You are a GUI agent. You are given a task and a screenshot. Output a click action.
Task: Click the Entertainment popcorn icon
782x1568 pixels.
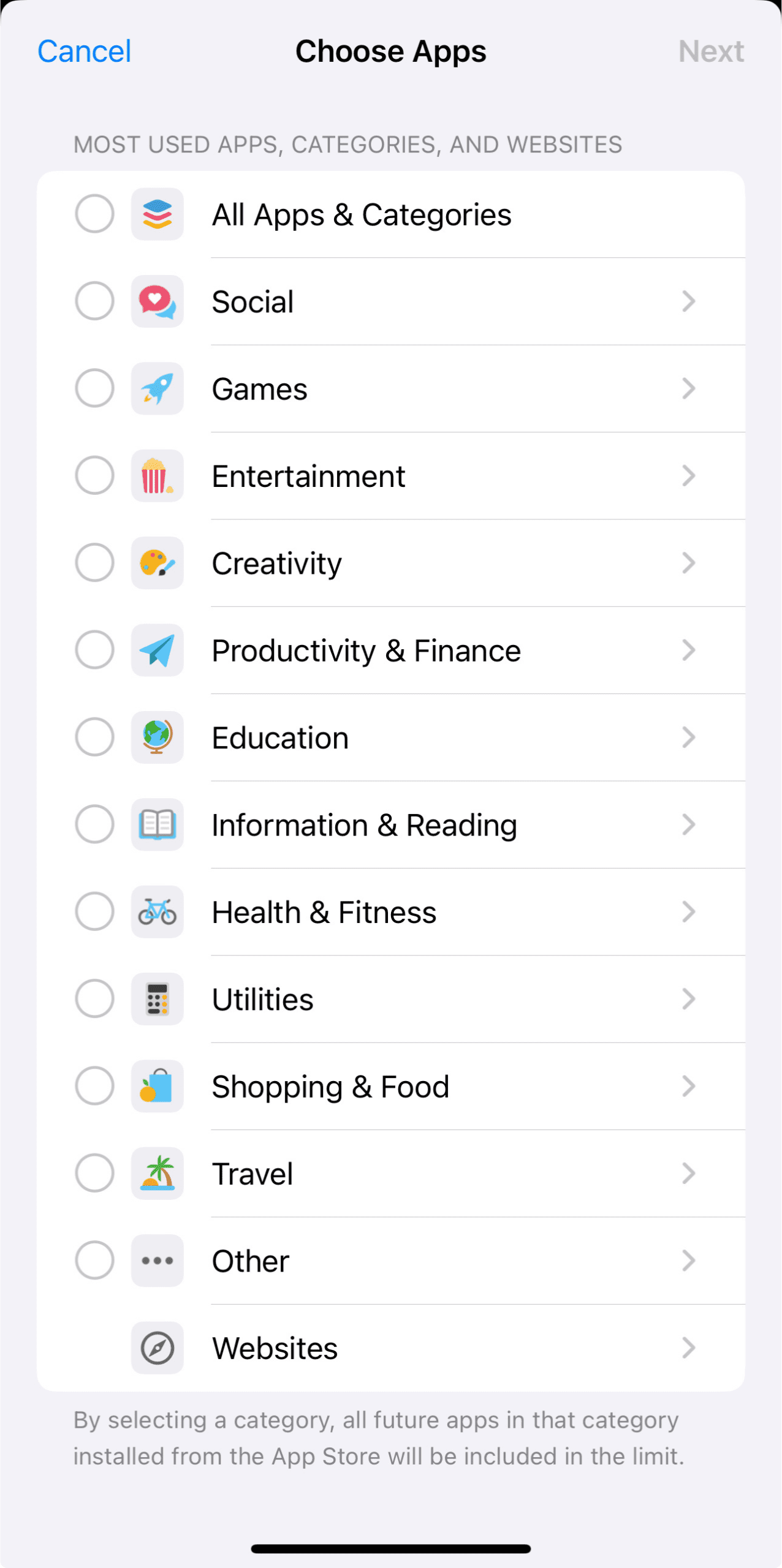pos(157,476)
